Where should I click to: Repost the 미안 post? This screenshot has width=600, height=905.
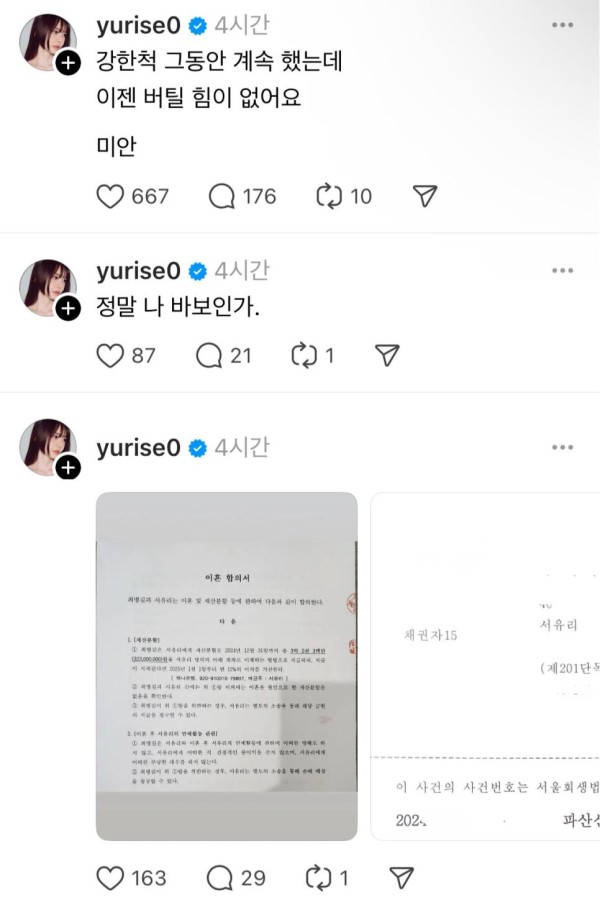point(329,196)
